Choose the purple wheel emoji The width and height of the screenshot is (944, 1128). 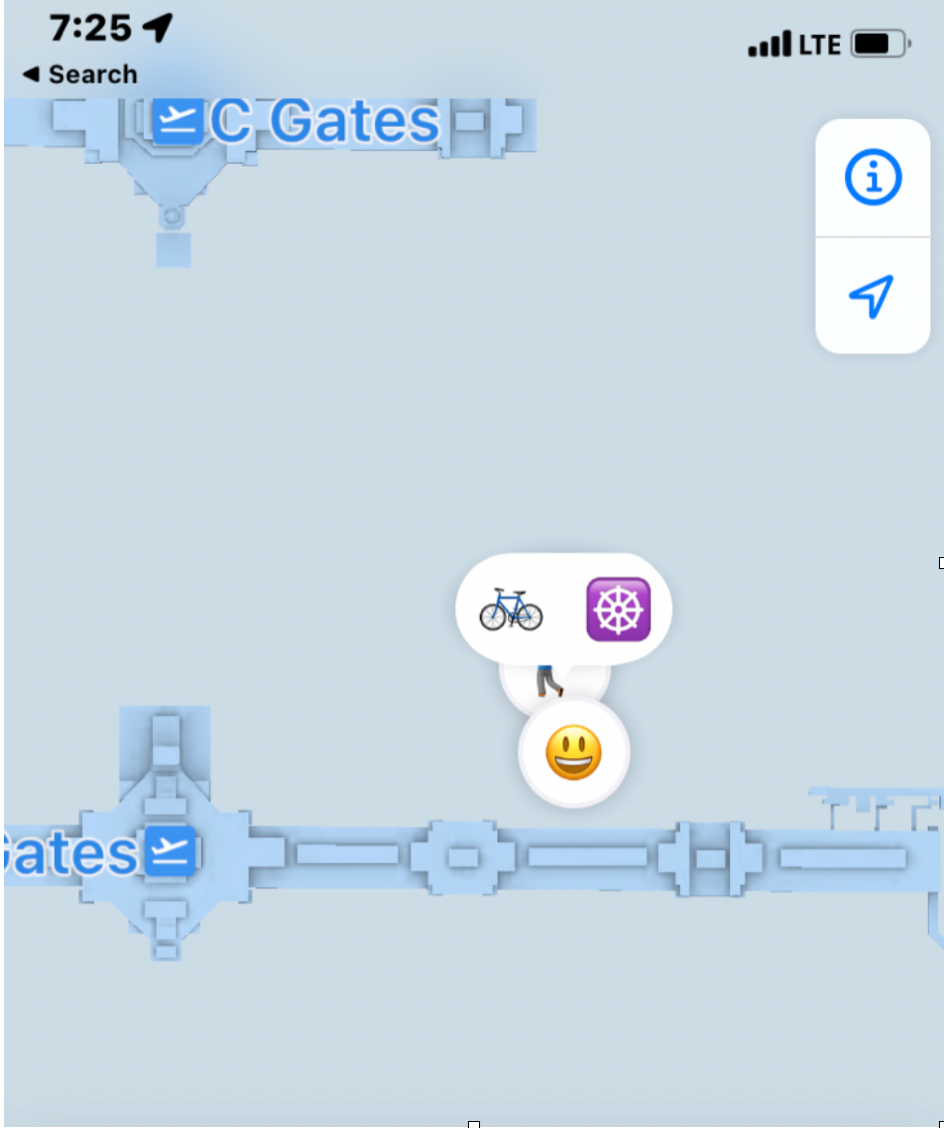point(618,609)
